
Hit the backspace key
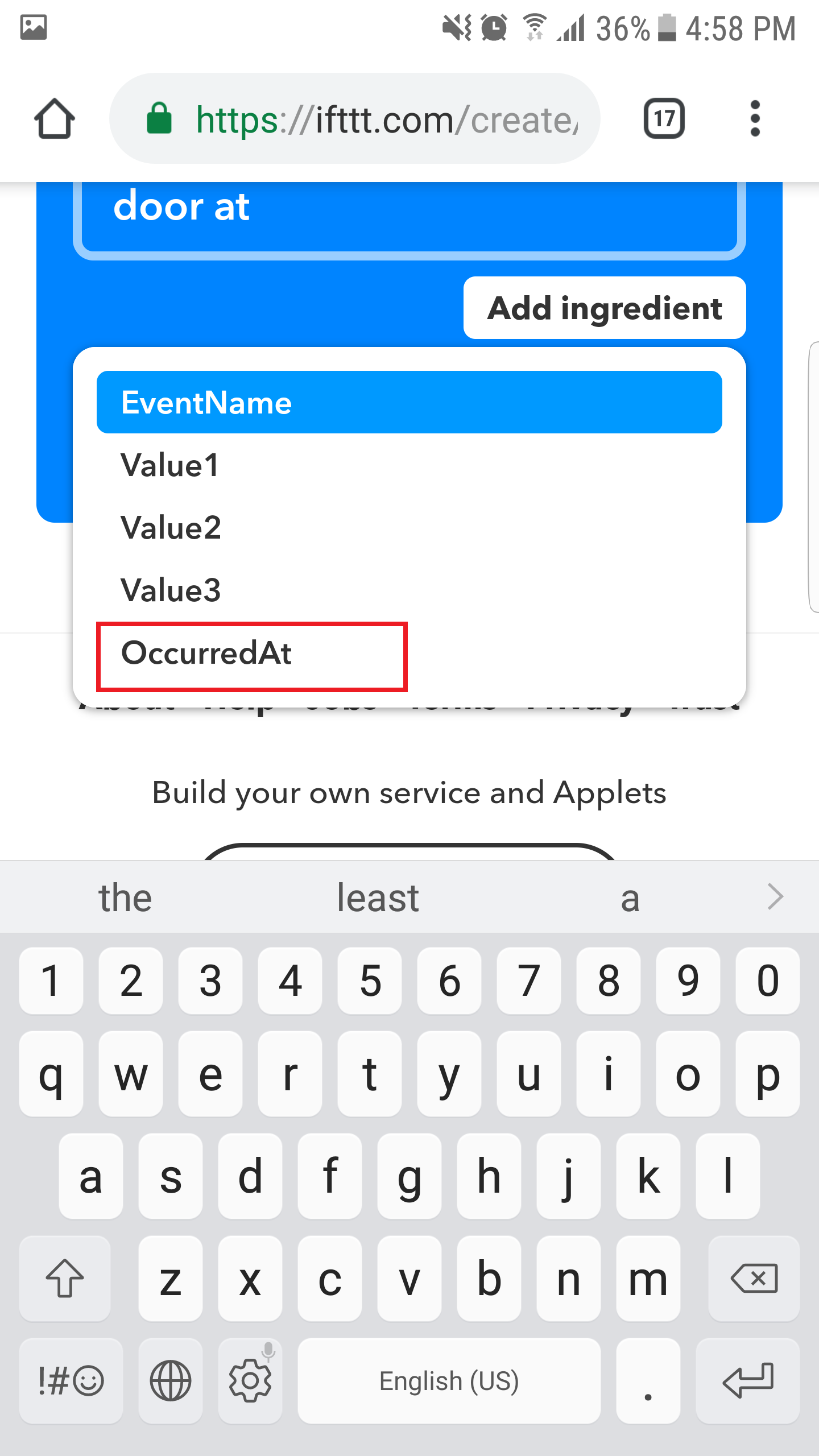click(754, 1279)
